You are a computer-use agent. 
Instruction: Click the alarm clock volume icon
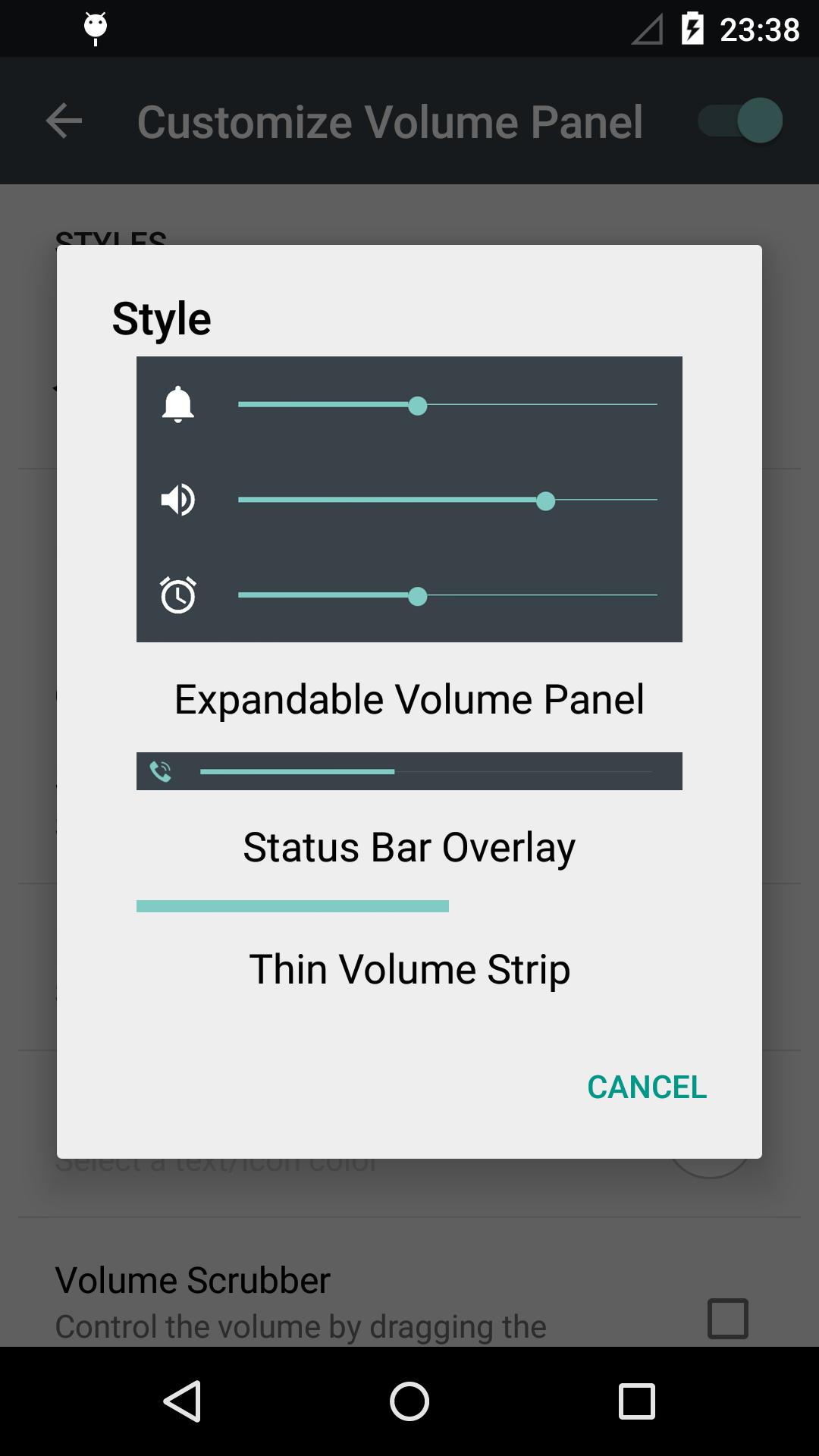[x=177, y=595]
